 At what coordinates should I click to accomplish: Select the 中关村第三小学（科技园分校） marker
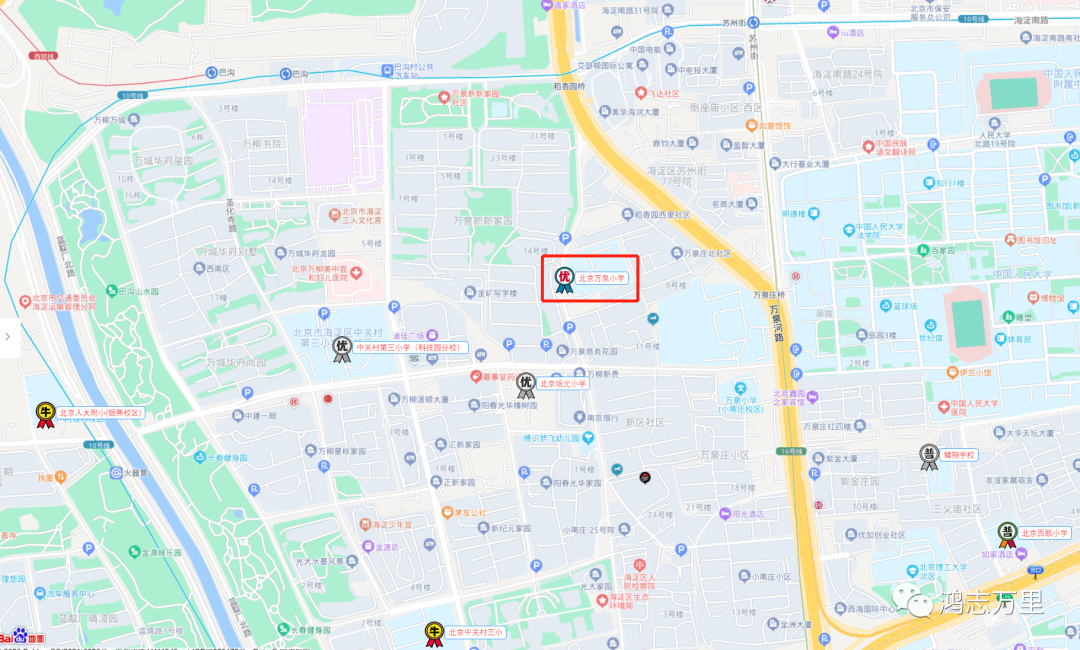coord(341,348)
